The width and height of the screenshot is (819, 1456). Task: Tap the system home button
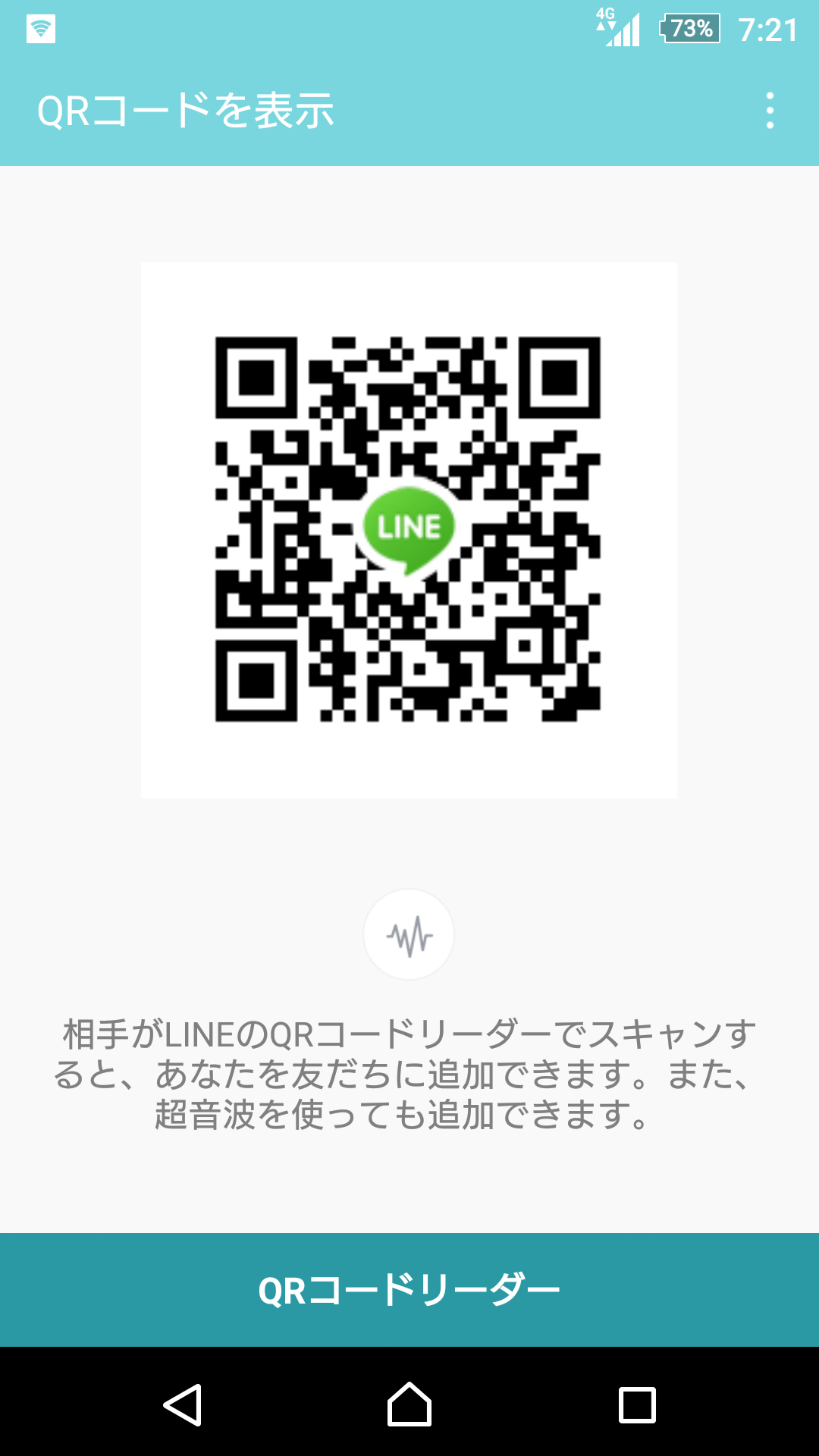[409, 1404]
